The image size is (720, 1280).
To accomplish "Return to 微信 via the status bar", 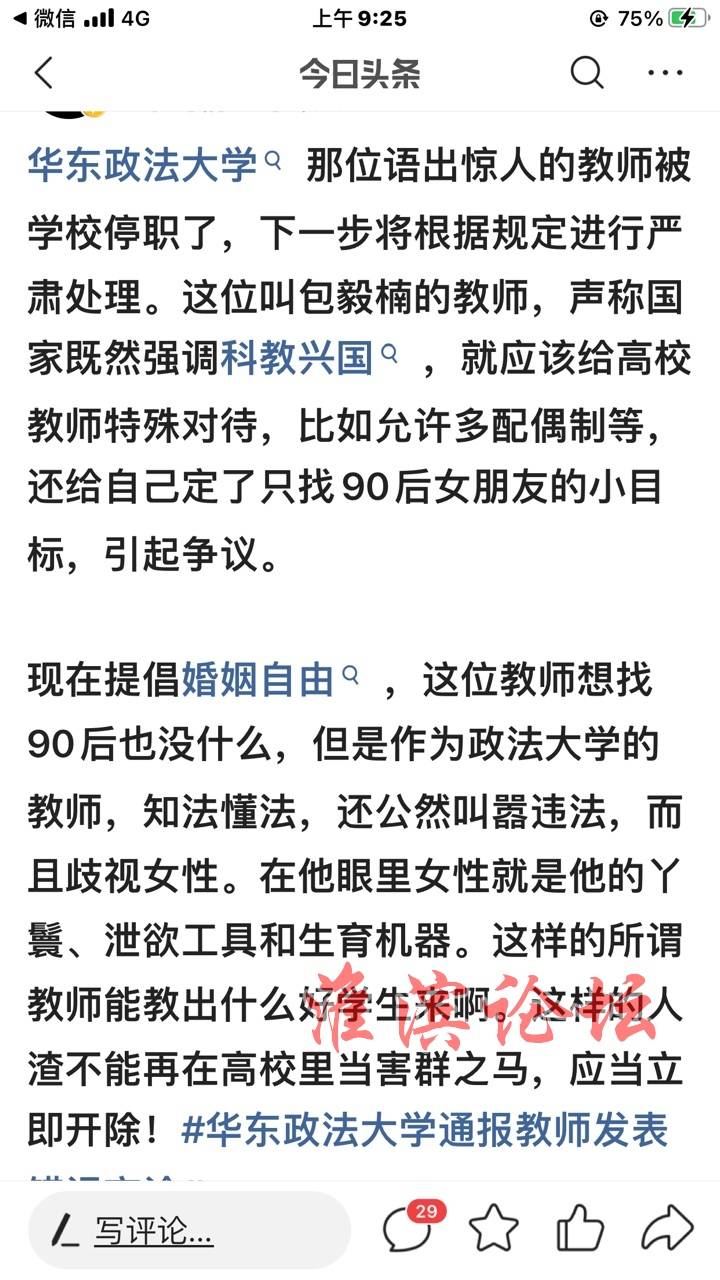I will point(46,18).
